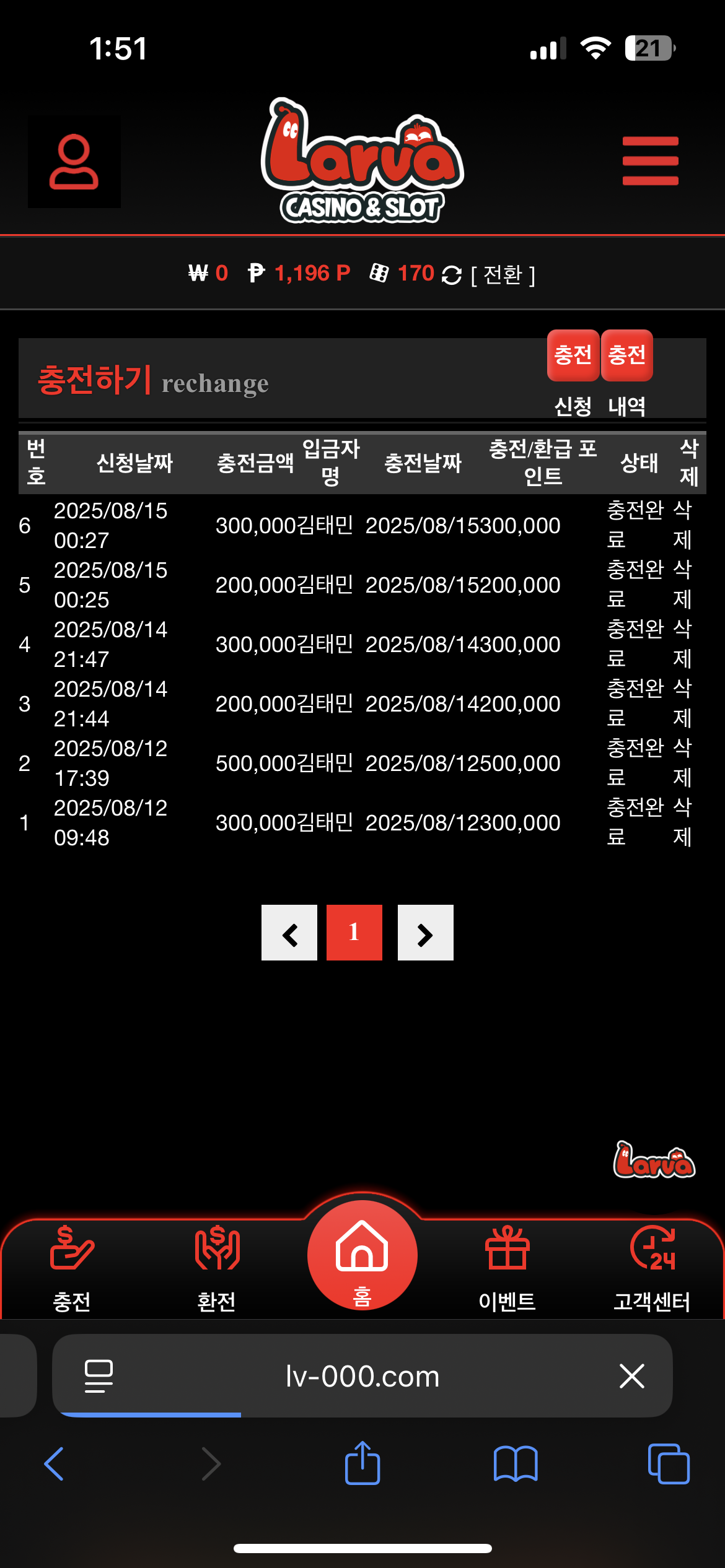Delete charge record number 6
The width and height of the screenshot is (725, 1568).
point(682,525)
